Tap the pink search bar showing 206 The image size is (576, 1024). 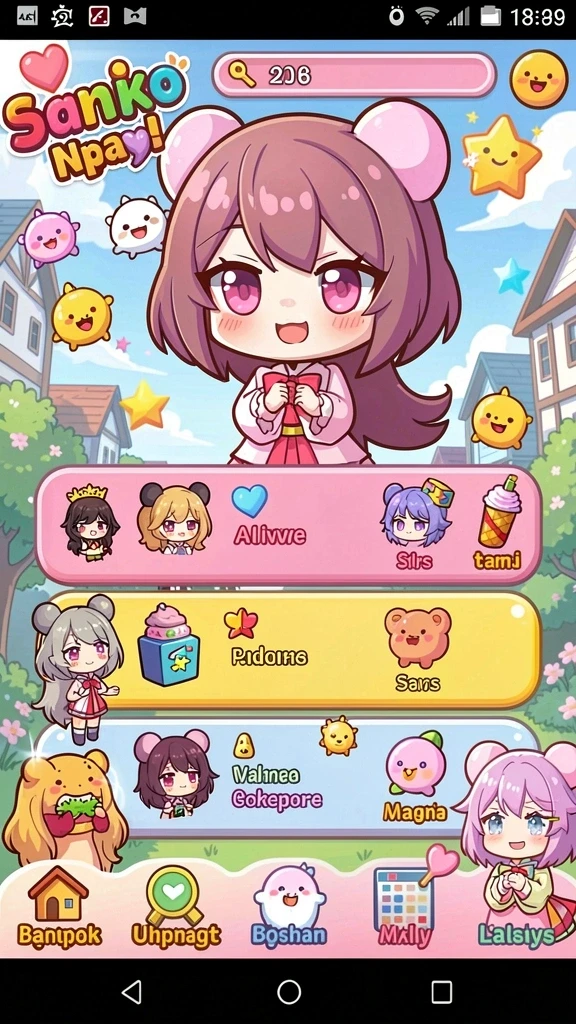tap(354, 75)
